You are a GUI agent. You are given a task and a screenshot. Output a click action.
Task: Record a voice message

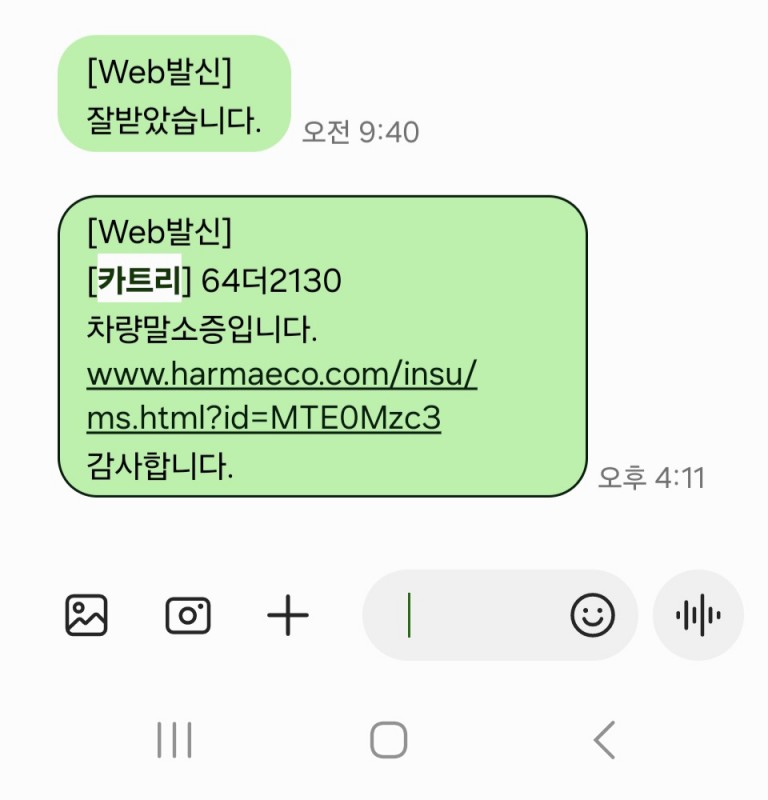[698, 615]
